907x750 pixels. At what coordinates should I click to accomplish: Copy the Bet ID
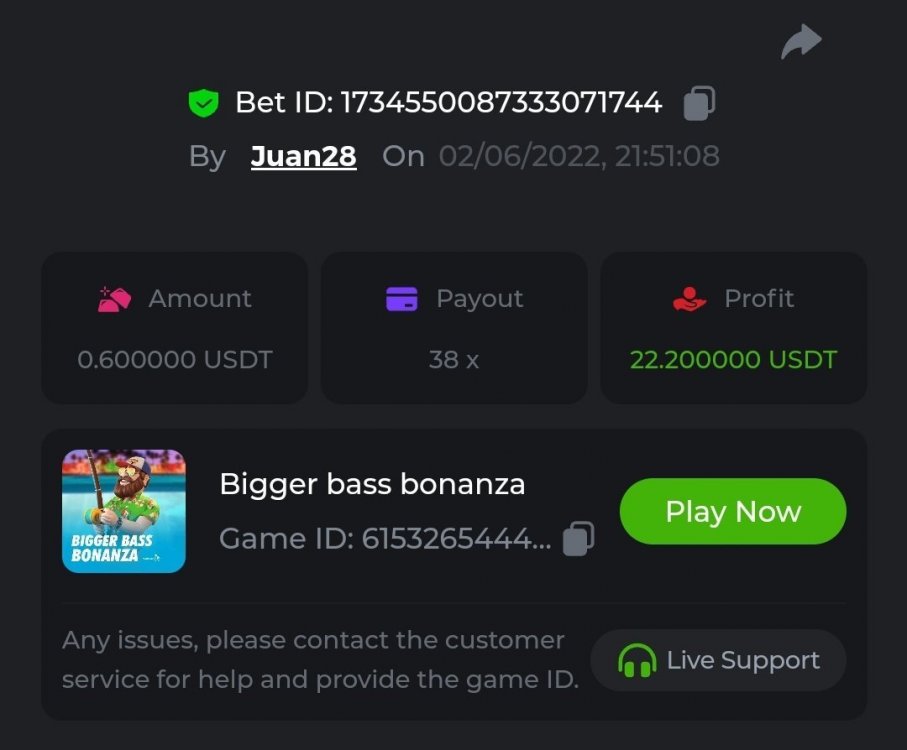point(699,103)
